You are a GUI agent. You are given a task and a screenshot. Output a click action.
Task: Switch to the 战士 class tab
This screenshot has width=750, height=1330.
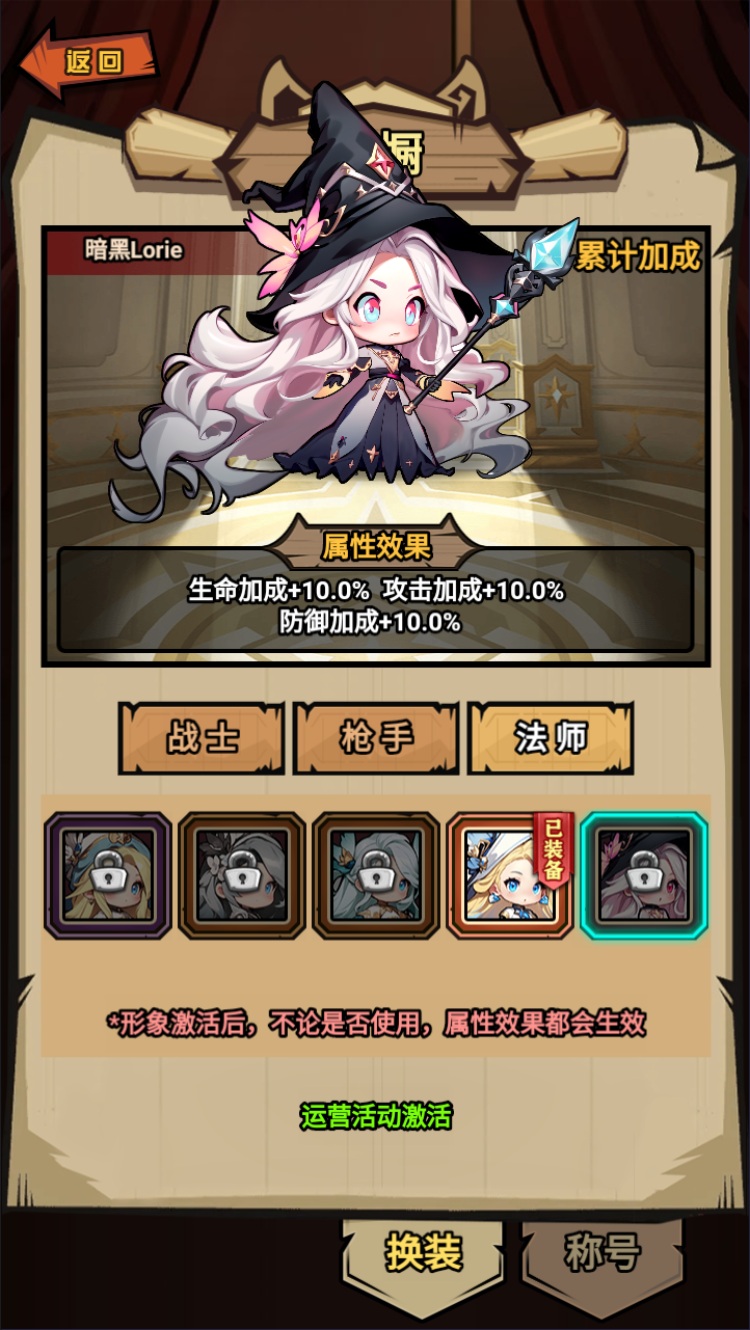[202, 739]
